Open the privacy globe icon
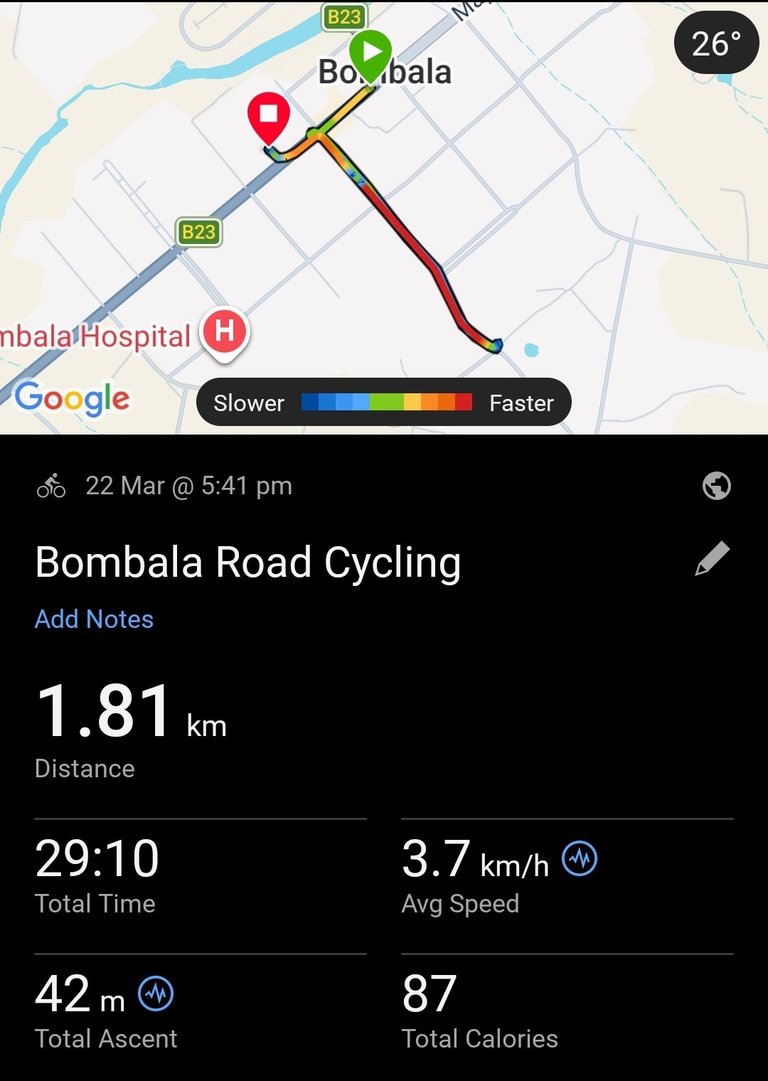Screen dimensions: 768x1081 [717, 486]
